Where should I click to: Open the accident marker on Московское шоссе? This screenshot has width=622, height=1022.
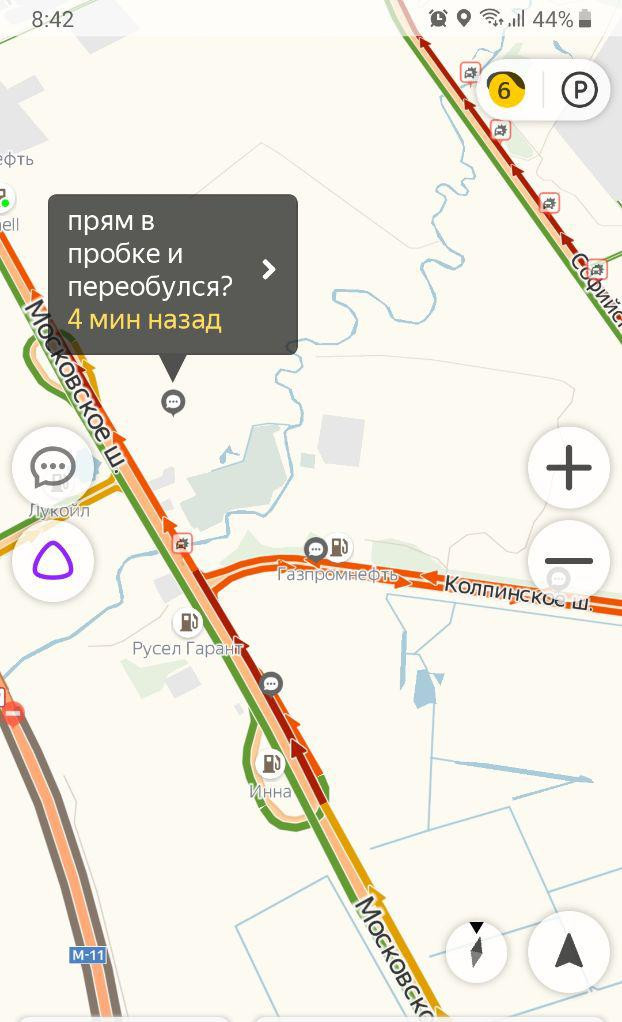(x=182, y=543)
